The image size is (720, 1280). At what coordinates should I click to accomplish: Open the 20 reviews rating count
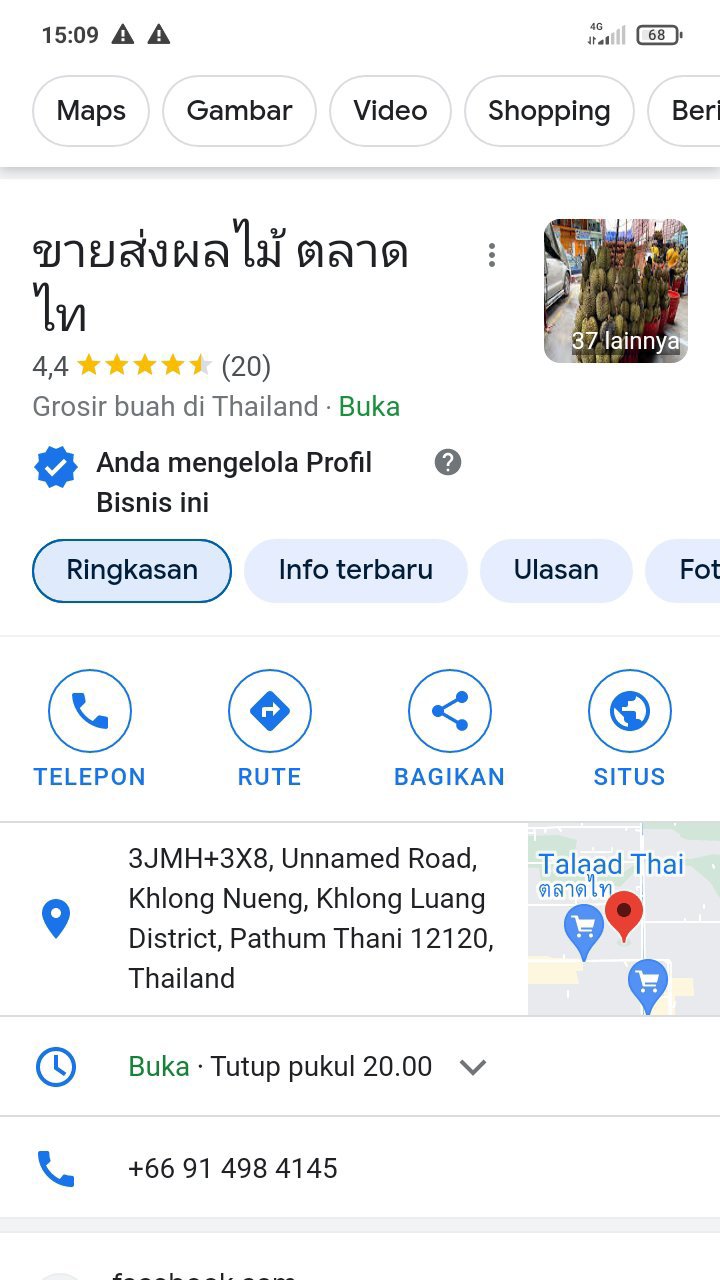(x=246, y=366)
